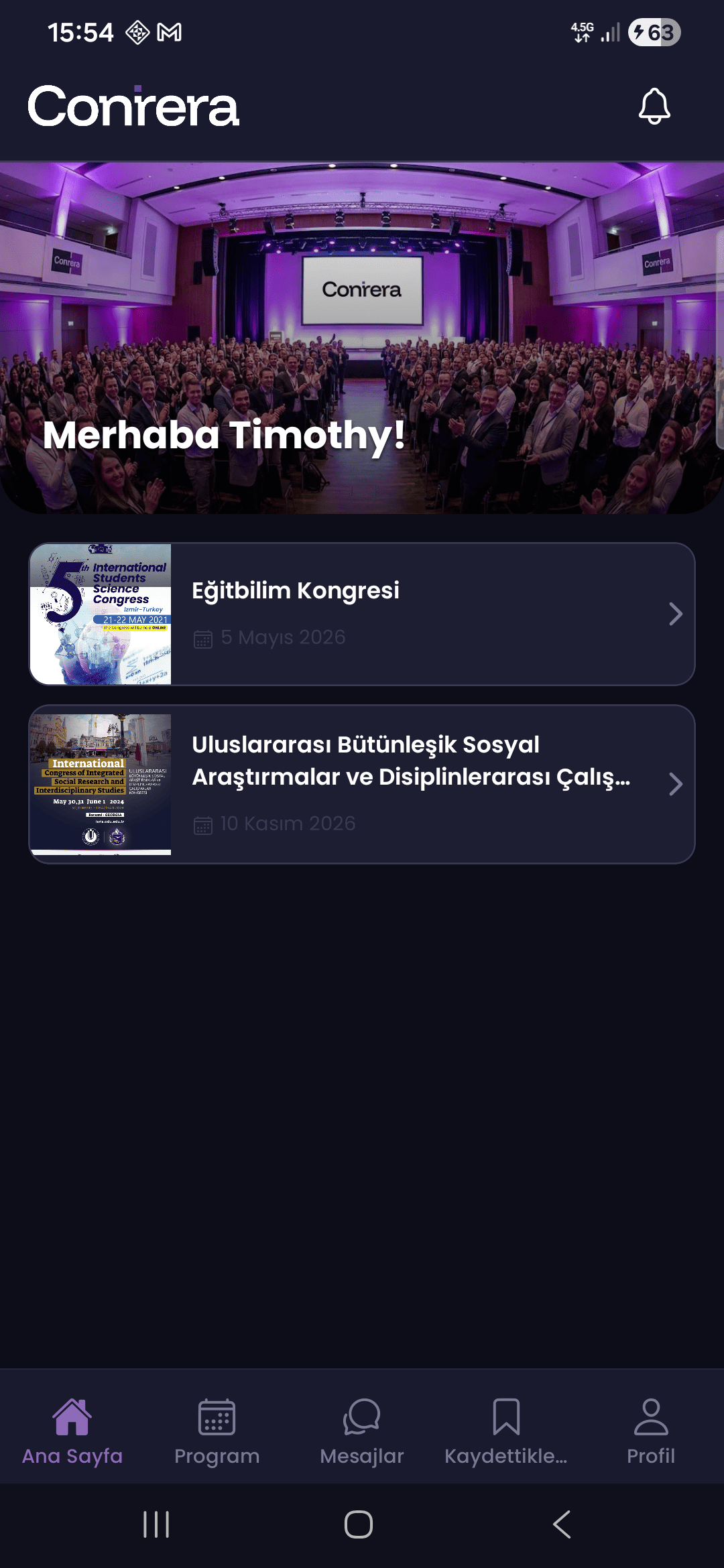Screen dimensions: 724x1568
Task: Tap the system back button
Action: (x=562, y=1524)
